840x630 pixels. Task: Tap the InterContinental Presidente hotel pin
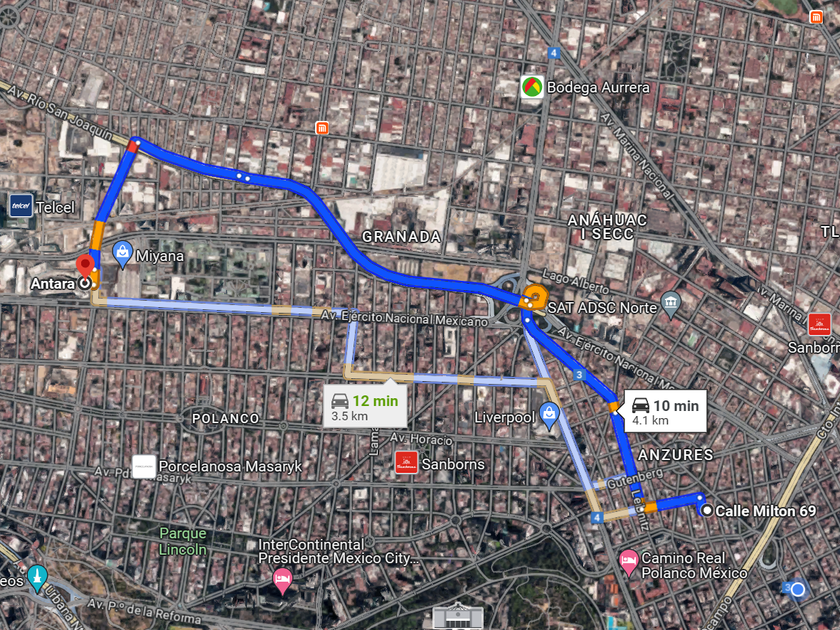pos(282,582)
